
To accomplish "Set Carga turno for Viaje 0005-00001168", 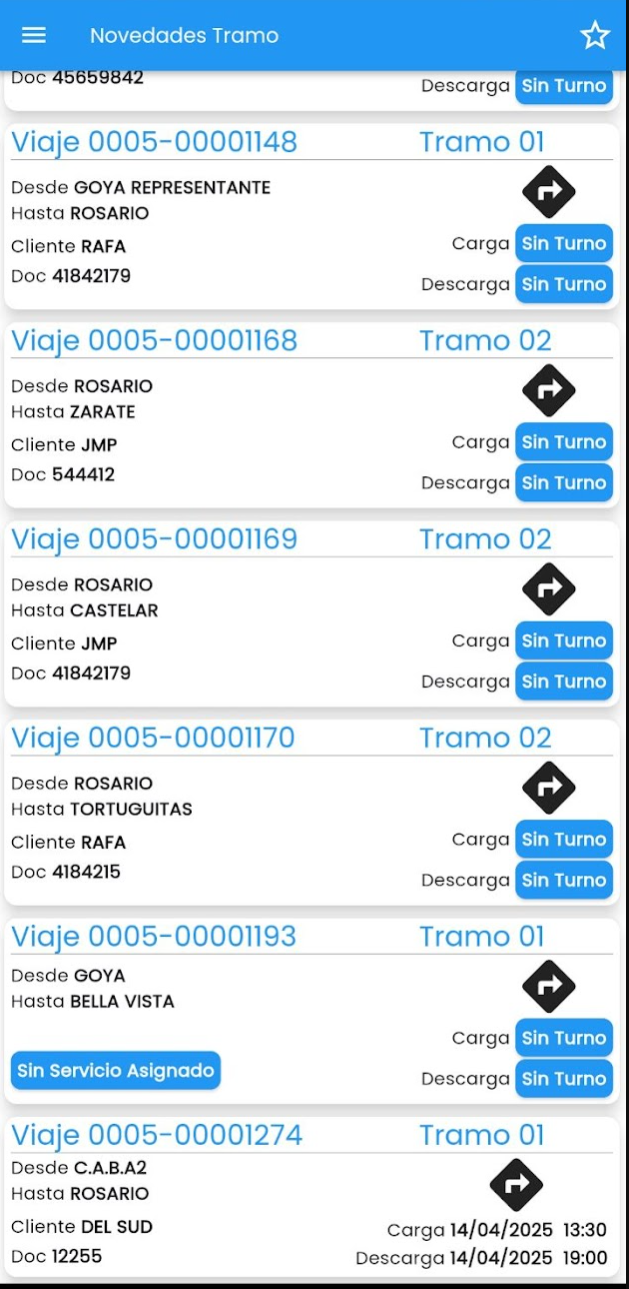I will pos(564,442).
